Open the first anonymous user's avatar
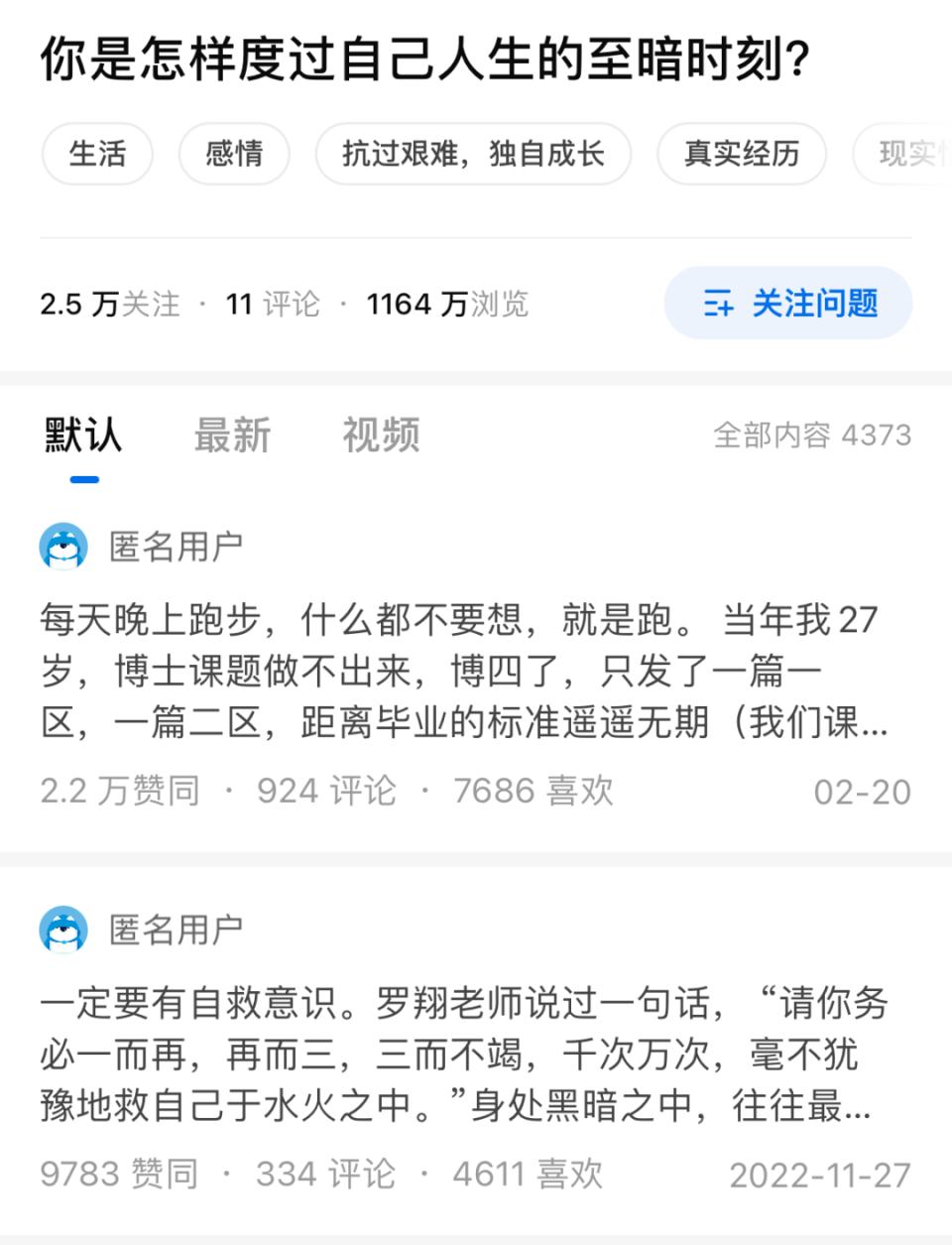The image size is (952, 1245). [x=62, y=545]
